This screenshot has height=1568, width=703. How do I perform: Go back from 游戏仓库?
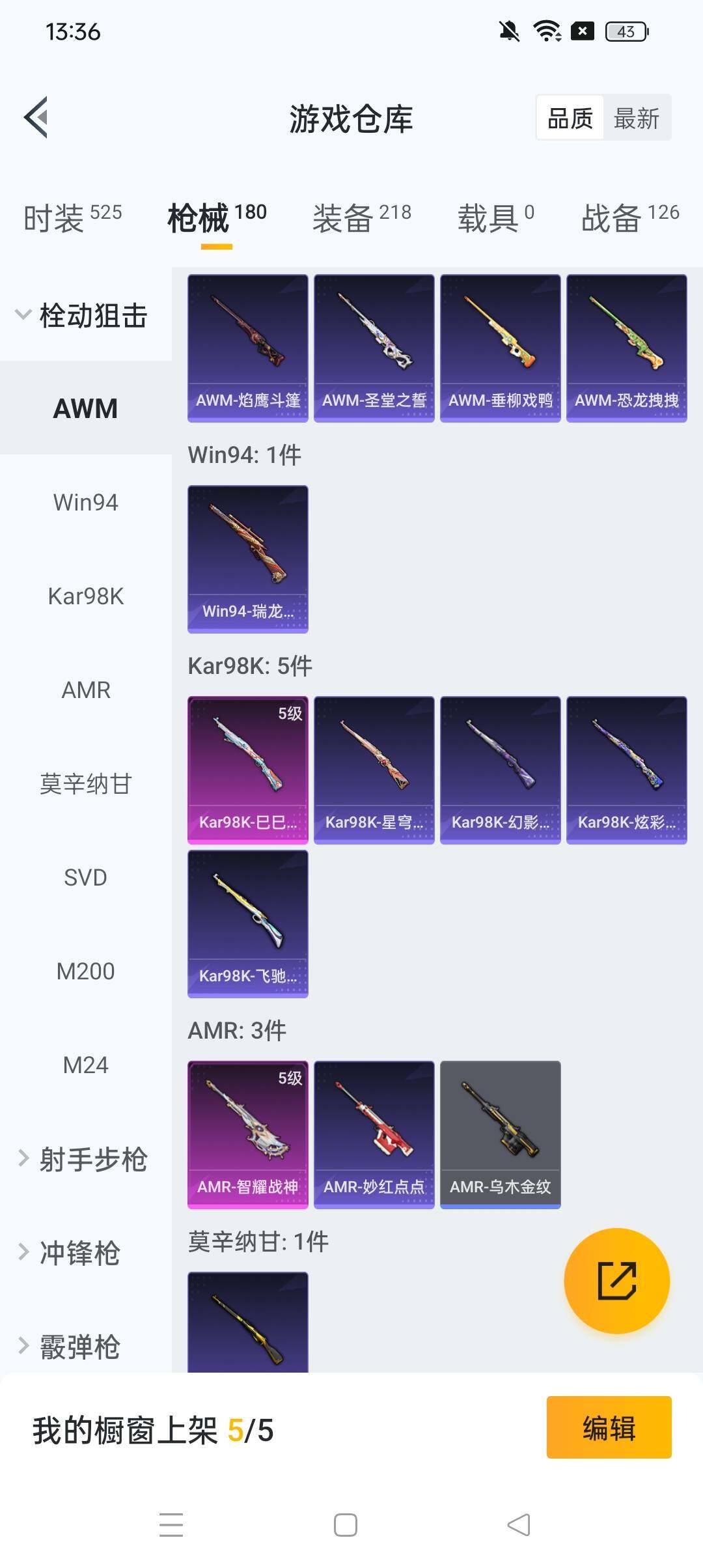[x=36, y=118]
